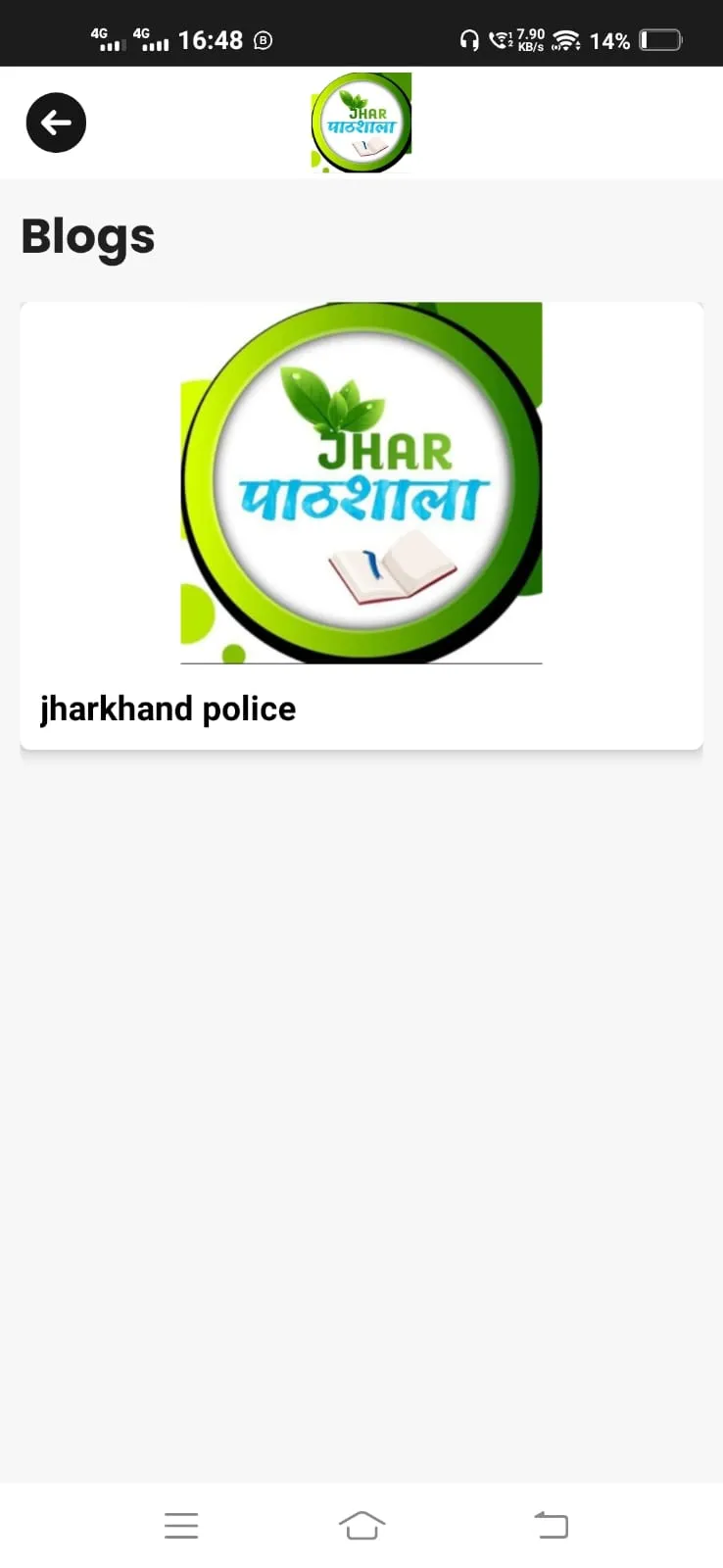Go back using the black arrow button
The width and height of the screenshot is (723, 1568).
56,122
